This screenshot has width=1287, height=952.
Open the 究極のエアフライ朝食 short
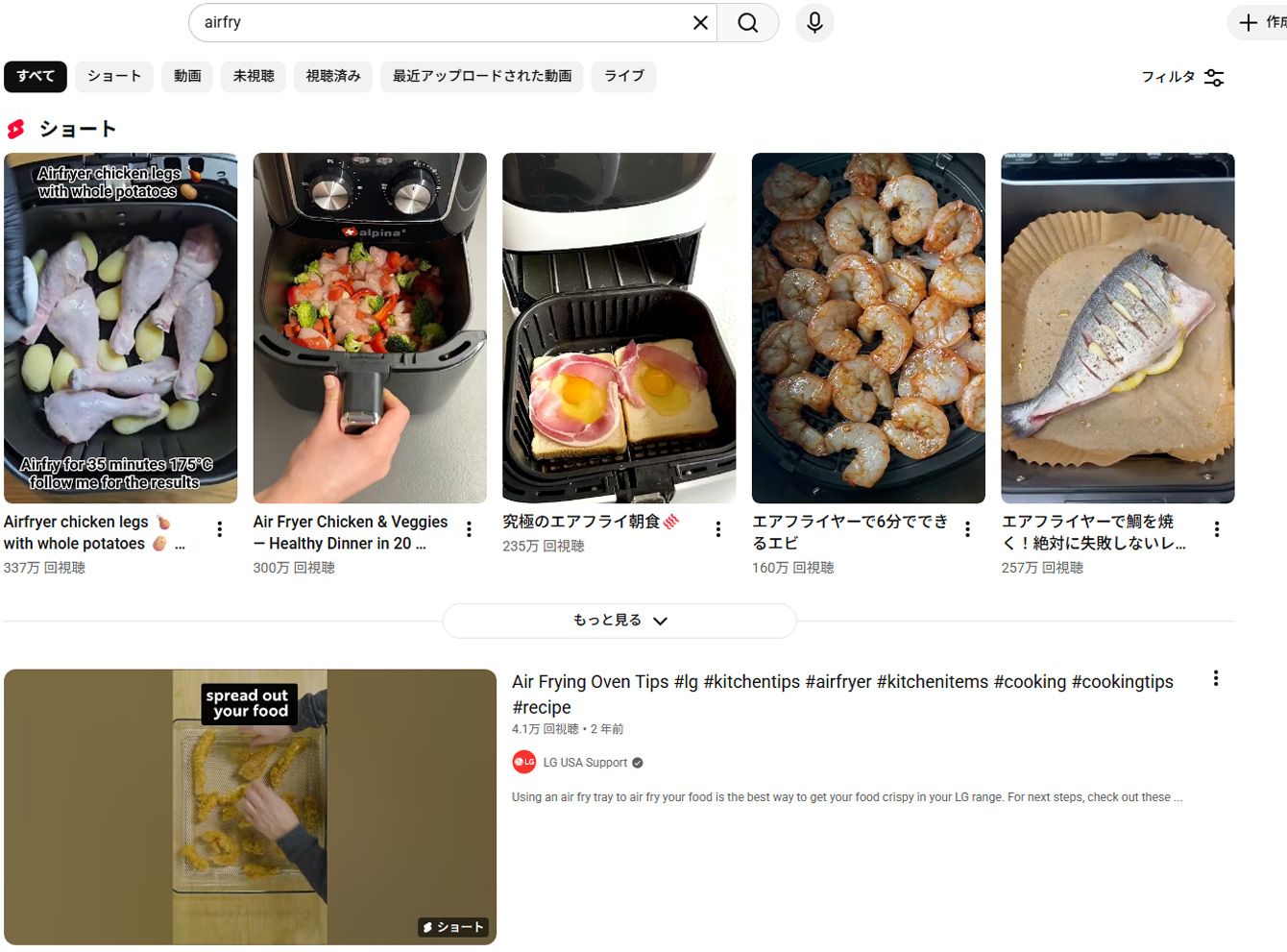pos(619,328)
